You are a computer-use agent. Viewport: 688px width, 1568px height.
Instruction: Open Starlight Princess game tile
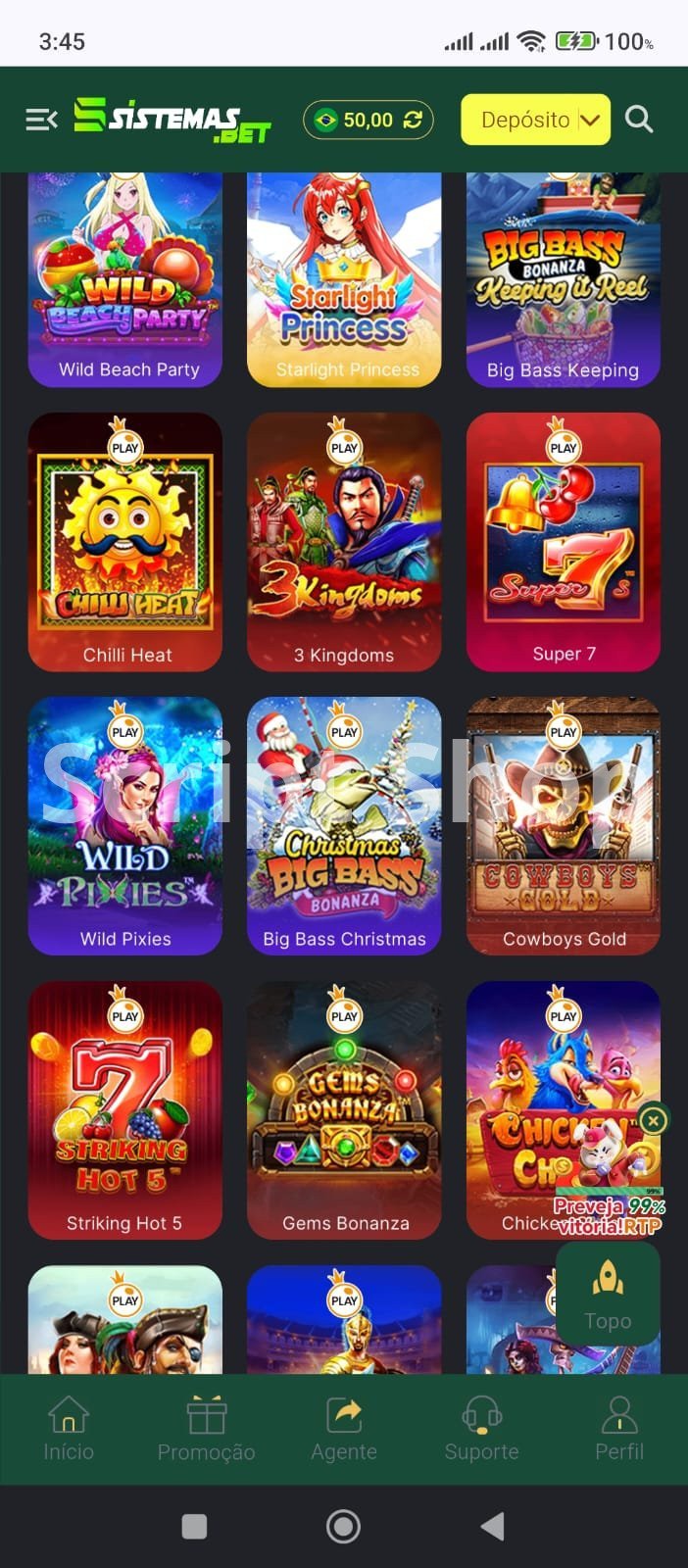(x=344, y=279)
